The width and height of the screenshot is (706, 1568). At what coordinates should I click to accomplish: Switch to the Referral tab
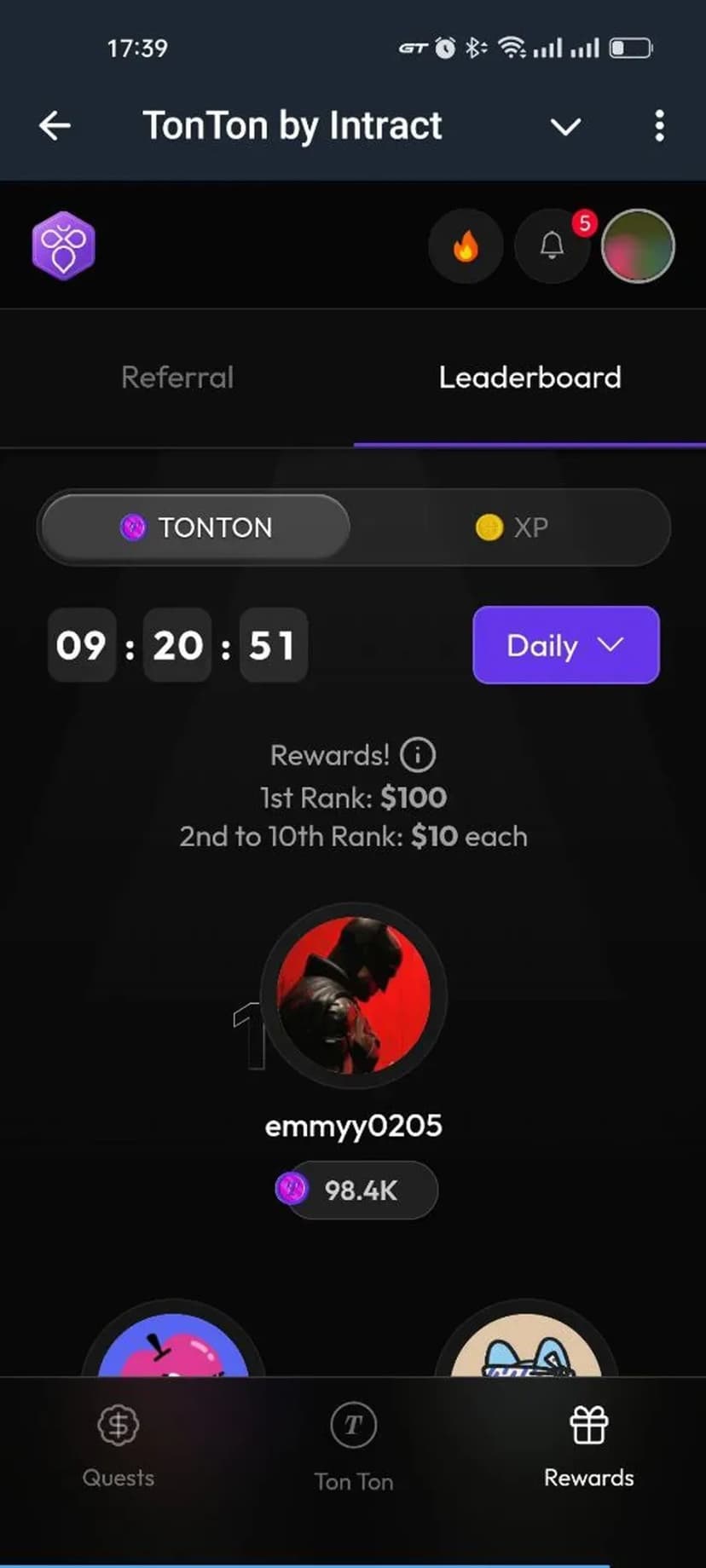click(177, 378)
